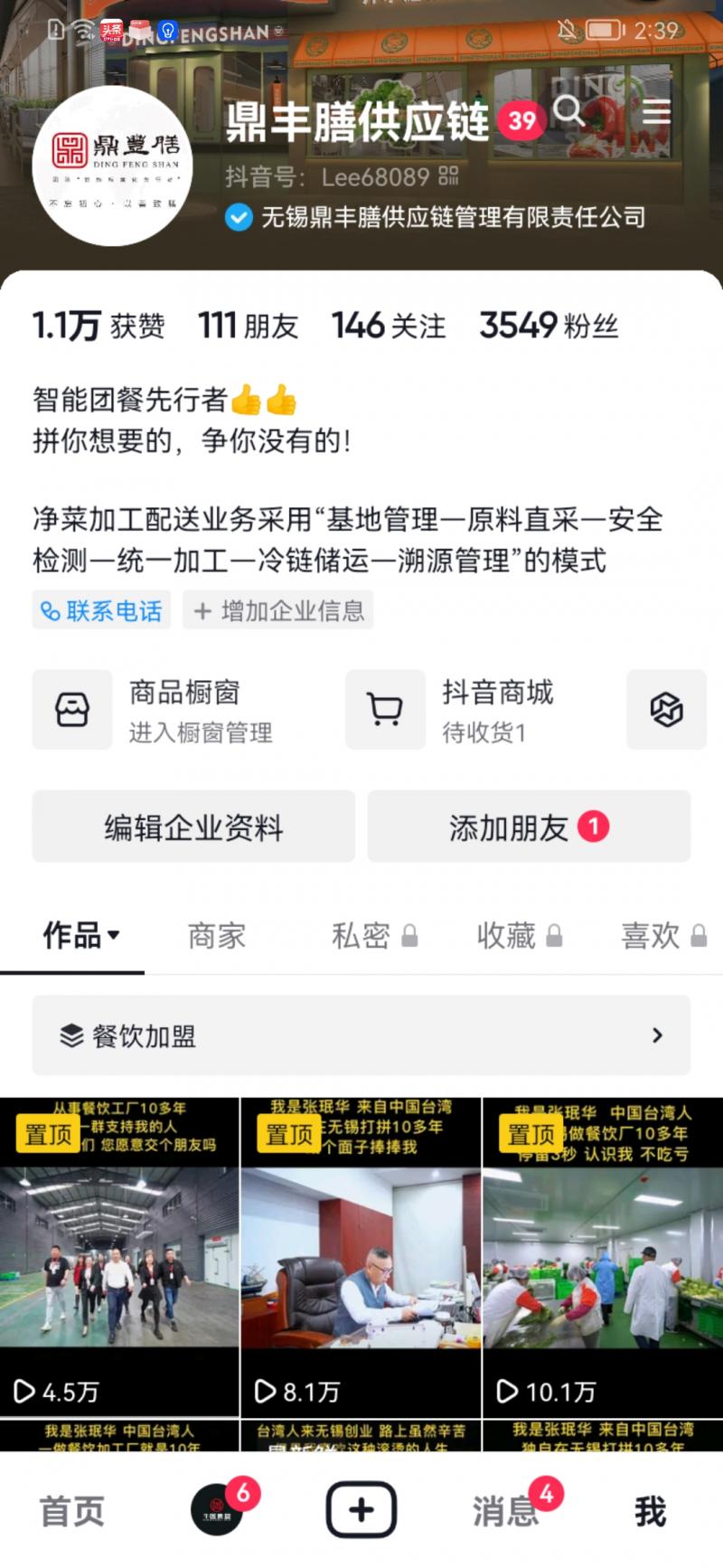Click the 联系电话 button

pos(101,609)
